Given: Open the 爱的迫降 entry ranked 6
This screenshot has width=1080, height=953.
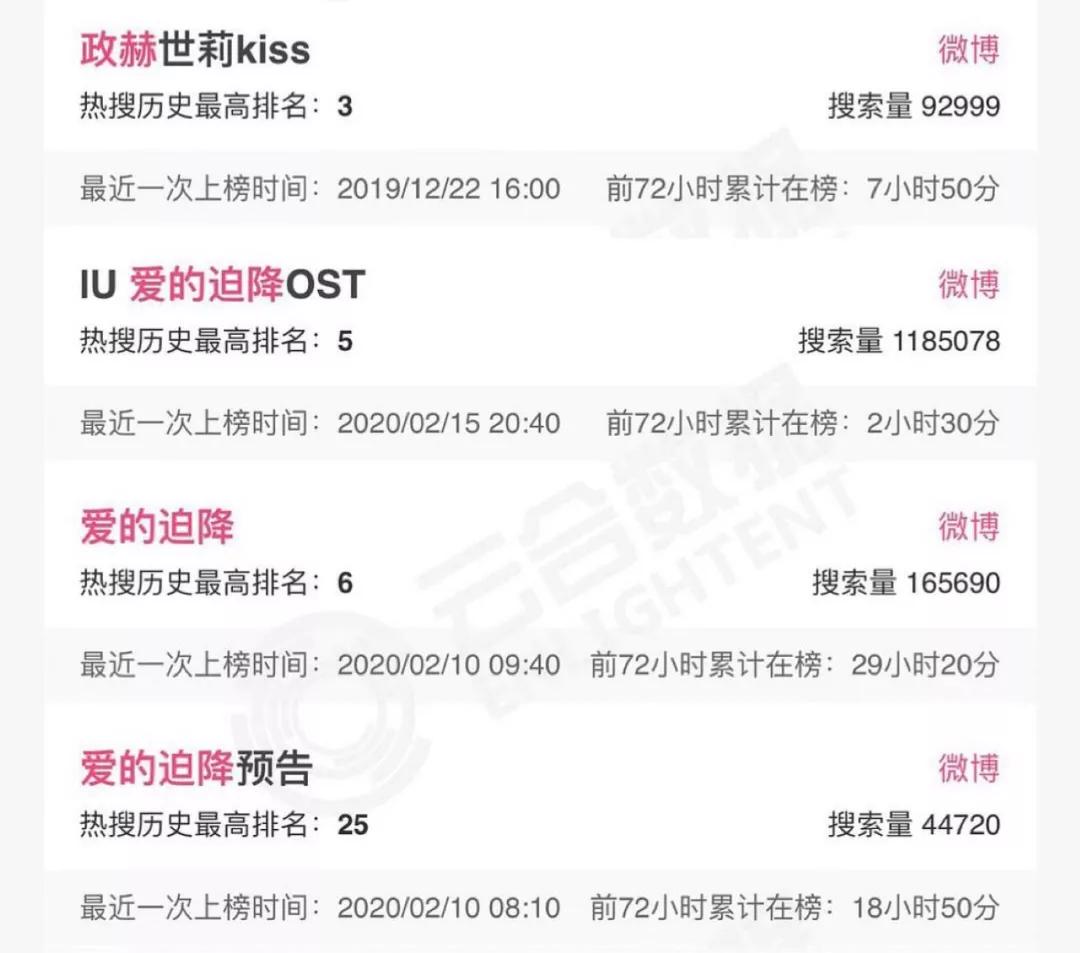Looking at the screenshot, I should 157,527.
